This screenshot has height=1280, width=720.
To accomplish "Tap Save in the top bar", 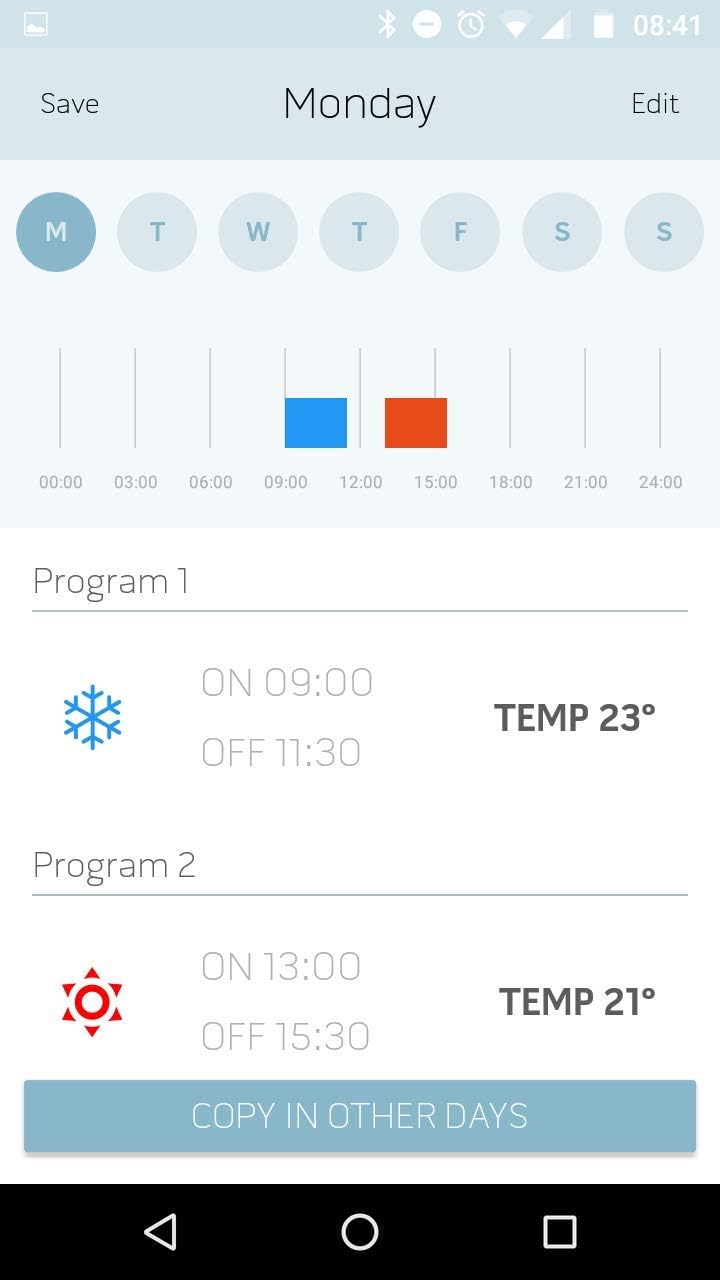I will pos(69,104).
